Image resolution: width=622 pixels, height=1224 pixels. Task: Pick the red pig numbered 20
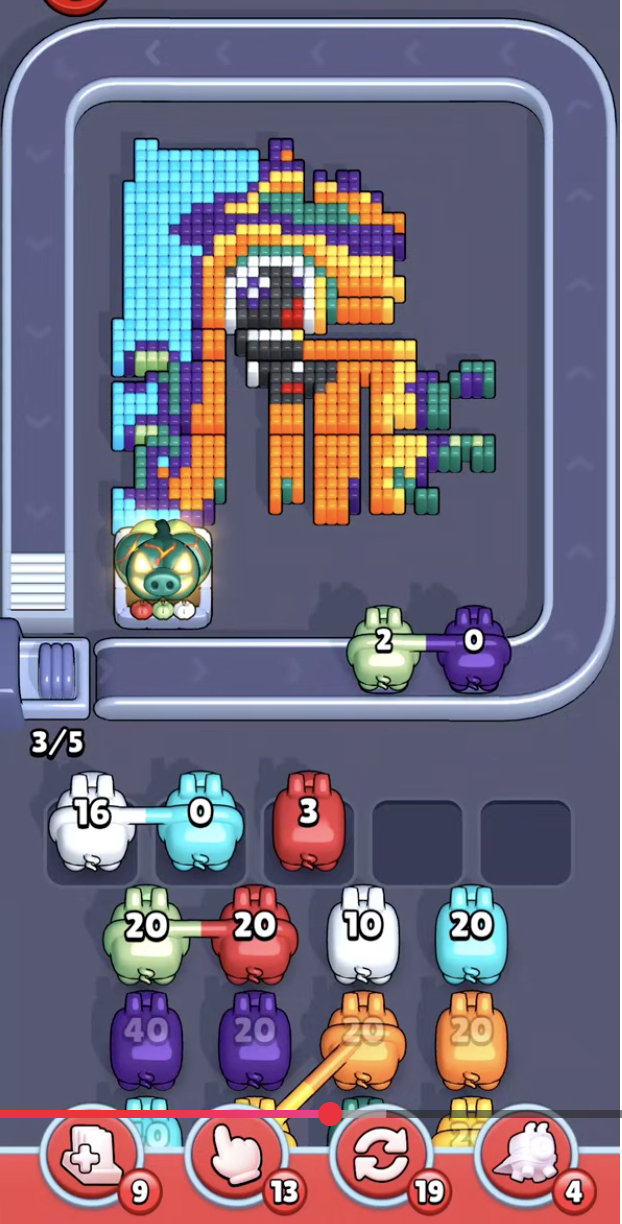tap(254, 935)
